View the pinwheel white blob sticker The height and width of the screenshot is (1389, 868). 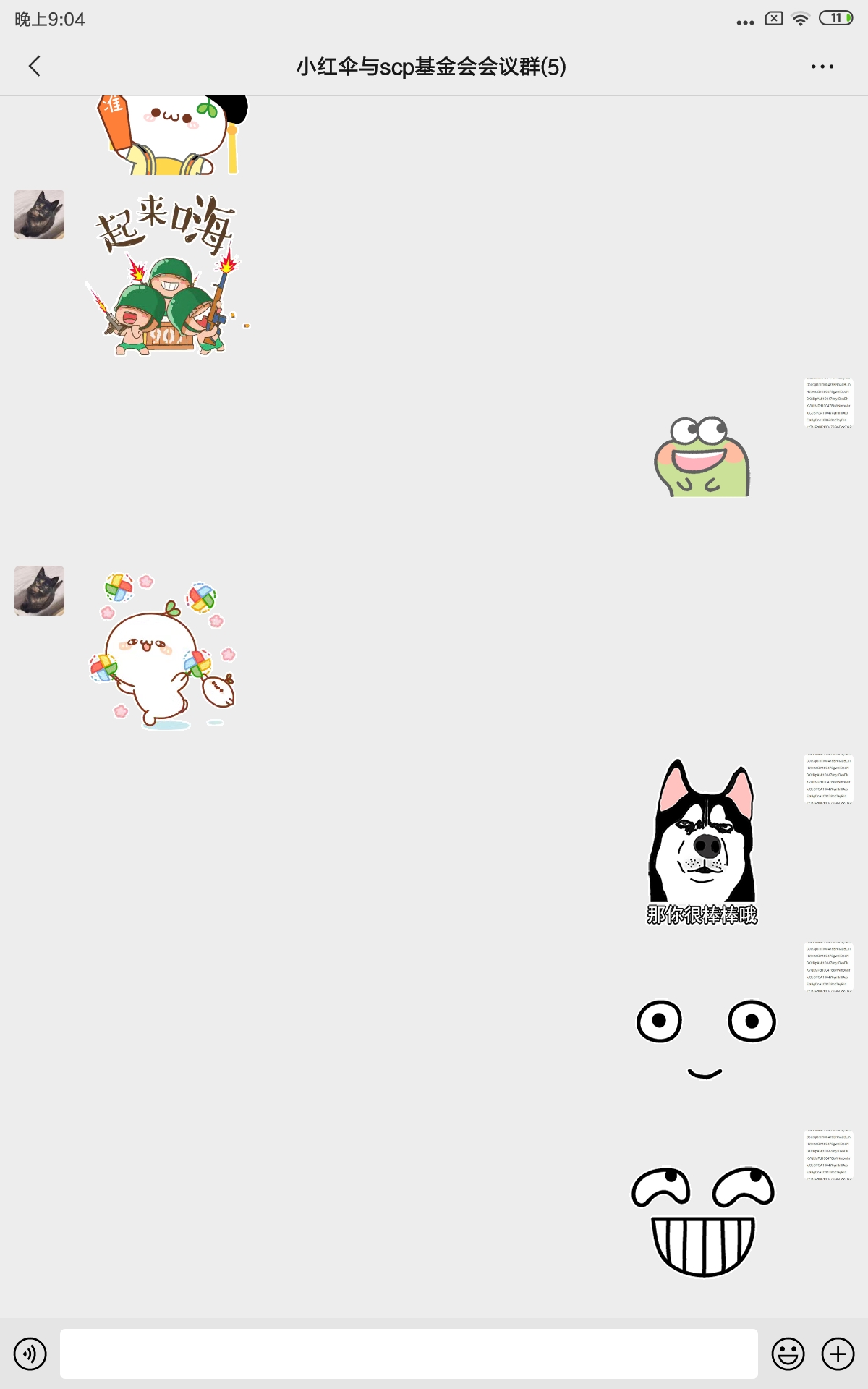coord(163,651)
